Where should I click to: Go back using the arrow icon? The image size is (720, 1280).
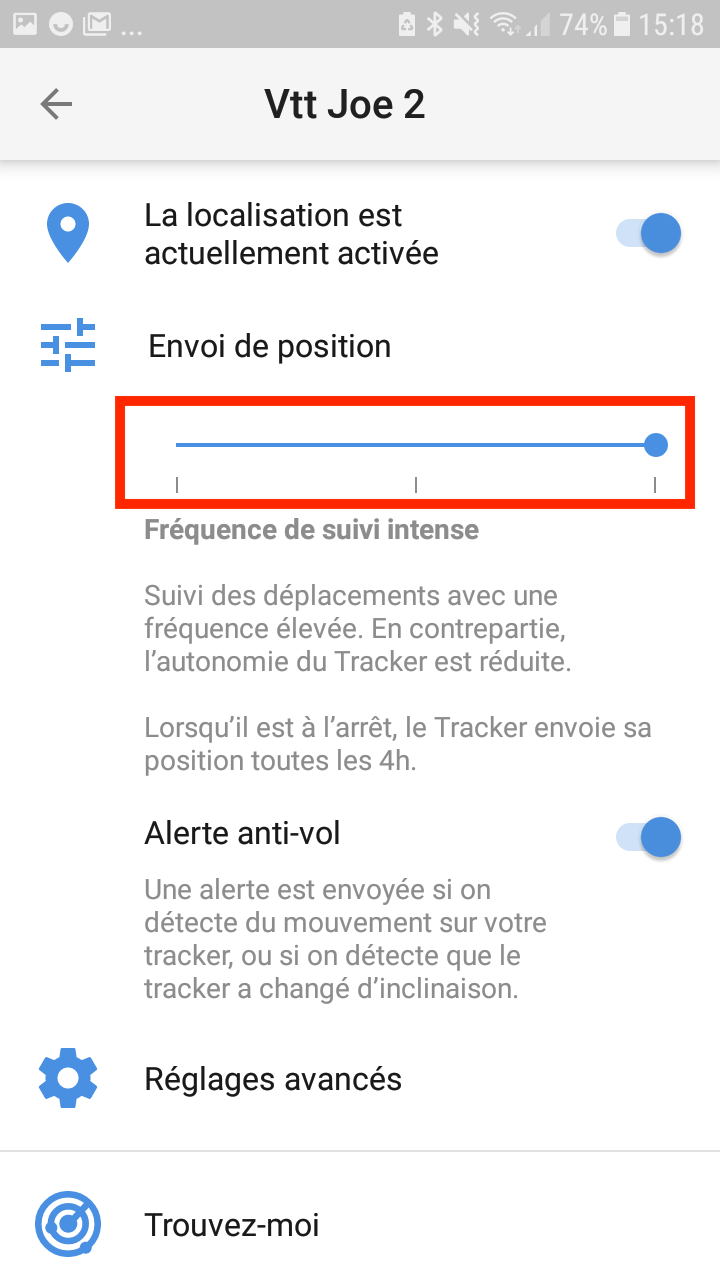tap(56, 104)
